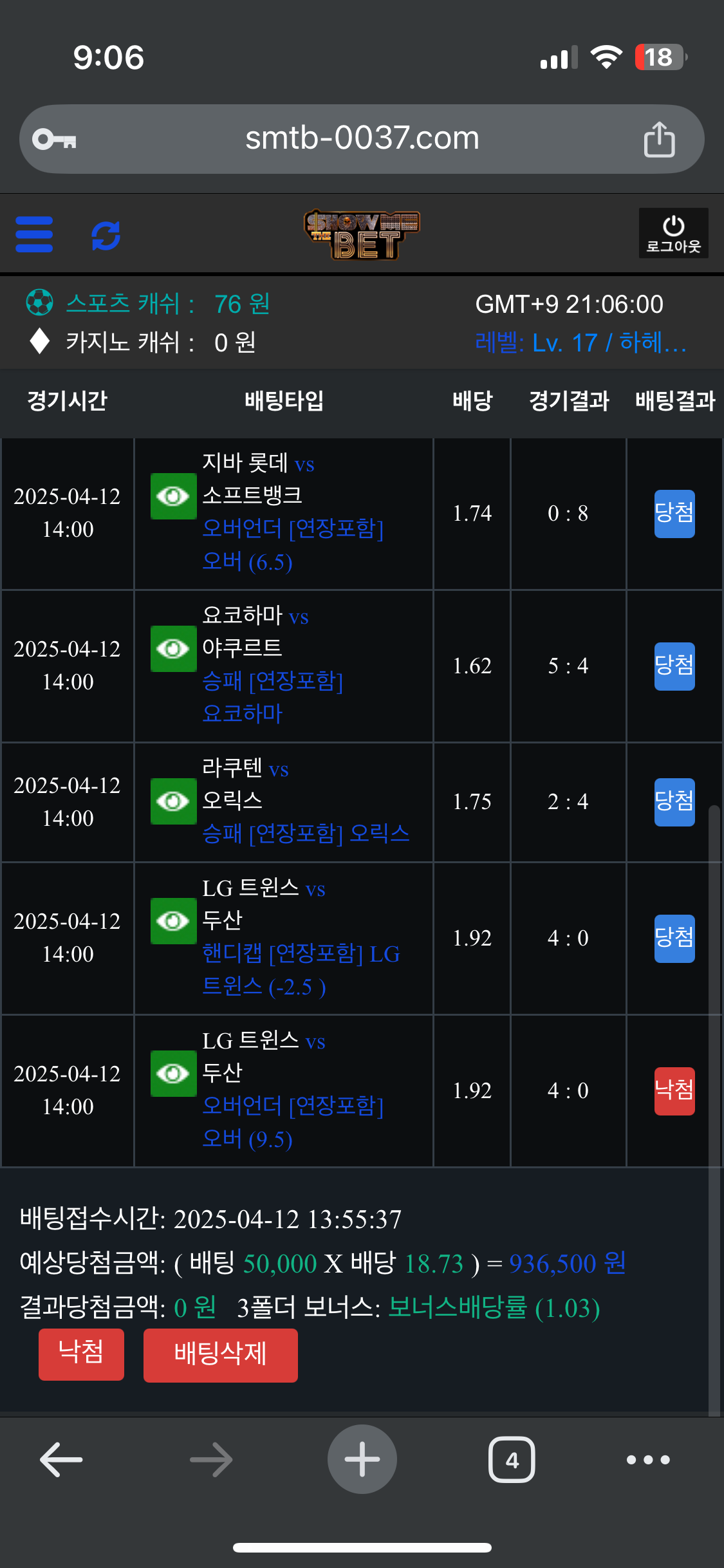Viewport: 724px width, 1568px height.
Task: Tap the eye icon for 요코하마 vs 야쿠르트
Action: tap(173, 649)
